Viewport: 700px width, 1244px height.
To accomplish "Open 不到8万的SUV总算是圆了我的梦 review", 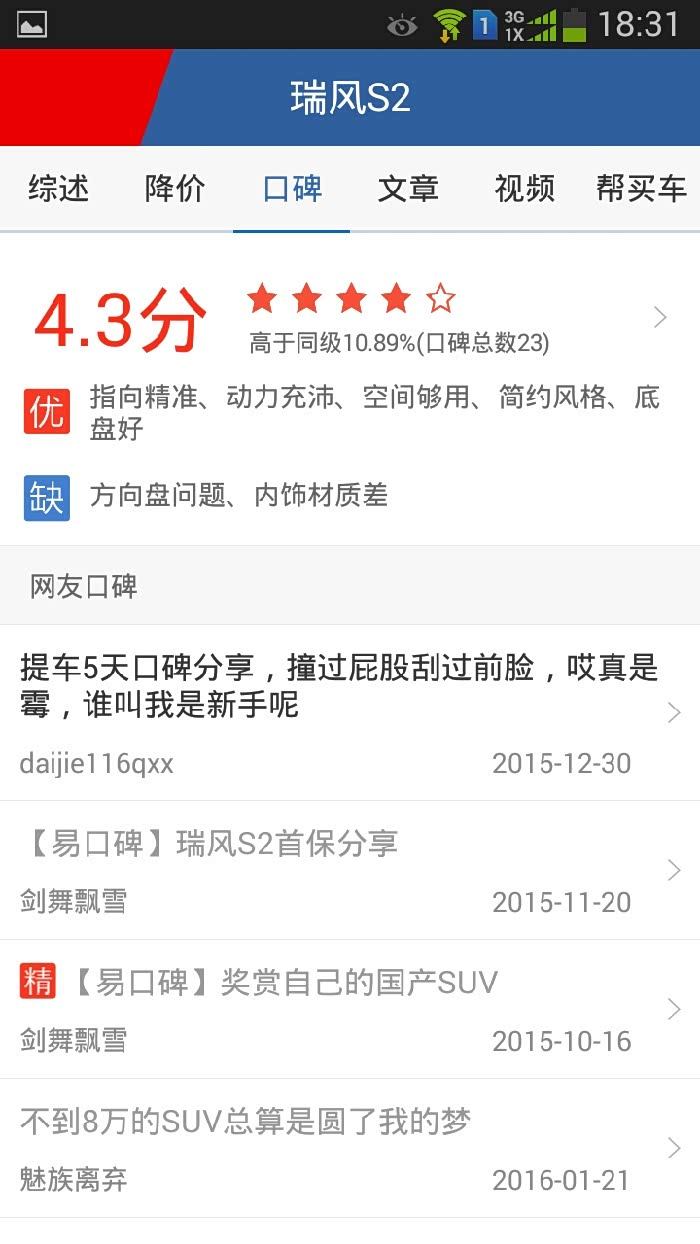I will (350, 1148).
